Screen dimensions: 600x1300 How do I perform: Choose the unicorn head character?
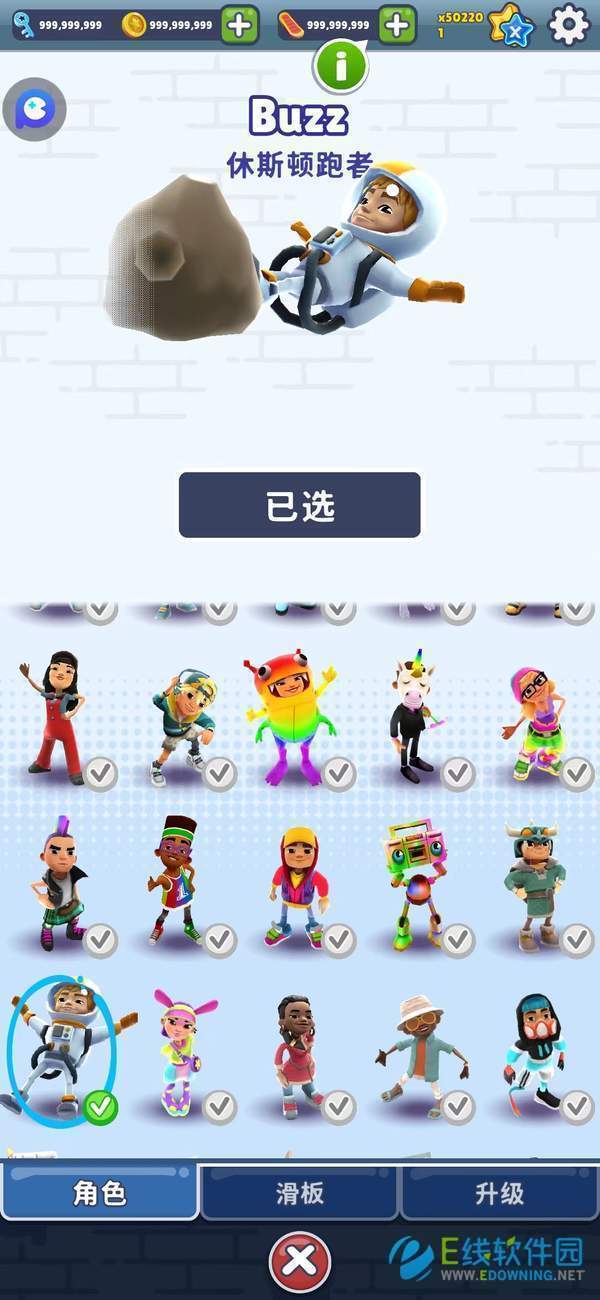click(x=412, y=718)
